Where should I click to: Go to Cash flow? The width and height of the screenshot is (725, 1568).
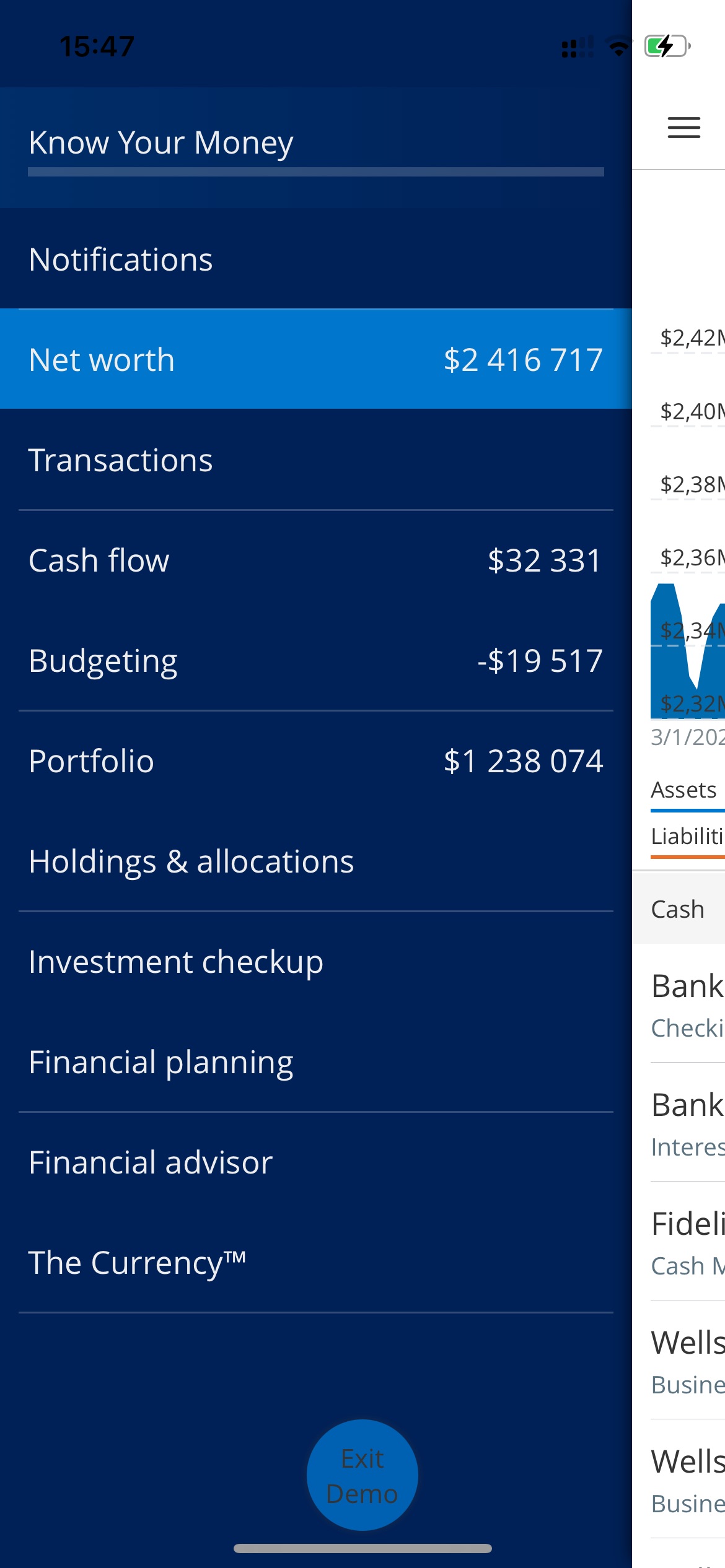(316, 560)
